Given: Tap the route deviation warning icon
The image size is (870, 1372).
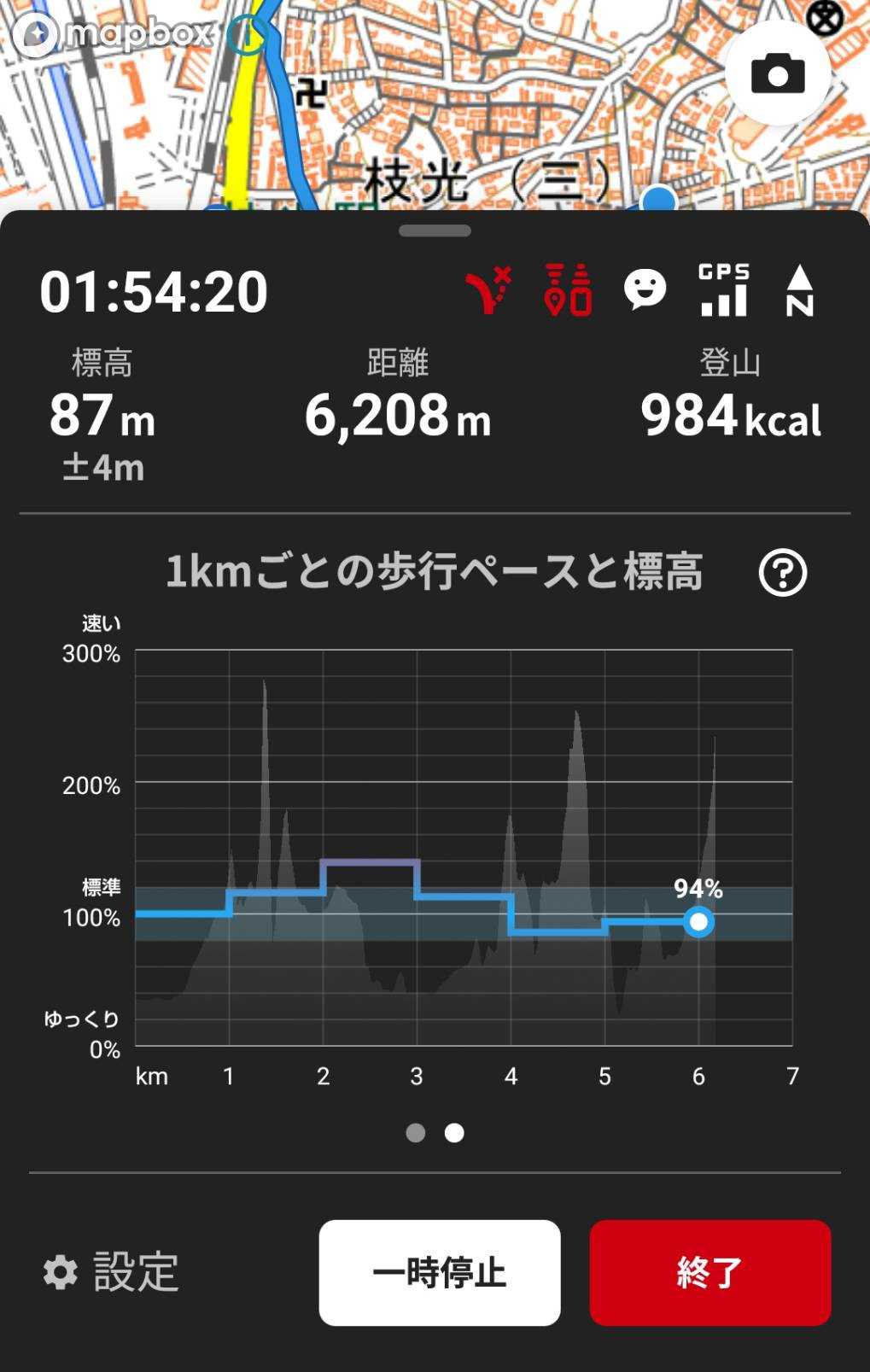Looking at the screenshot, I should (488, 290).
